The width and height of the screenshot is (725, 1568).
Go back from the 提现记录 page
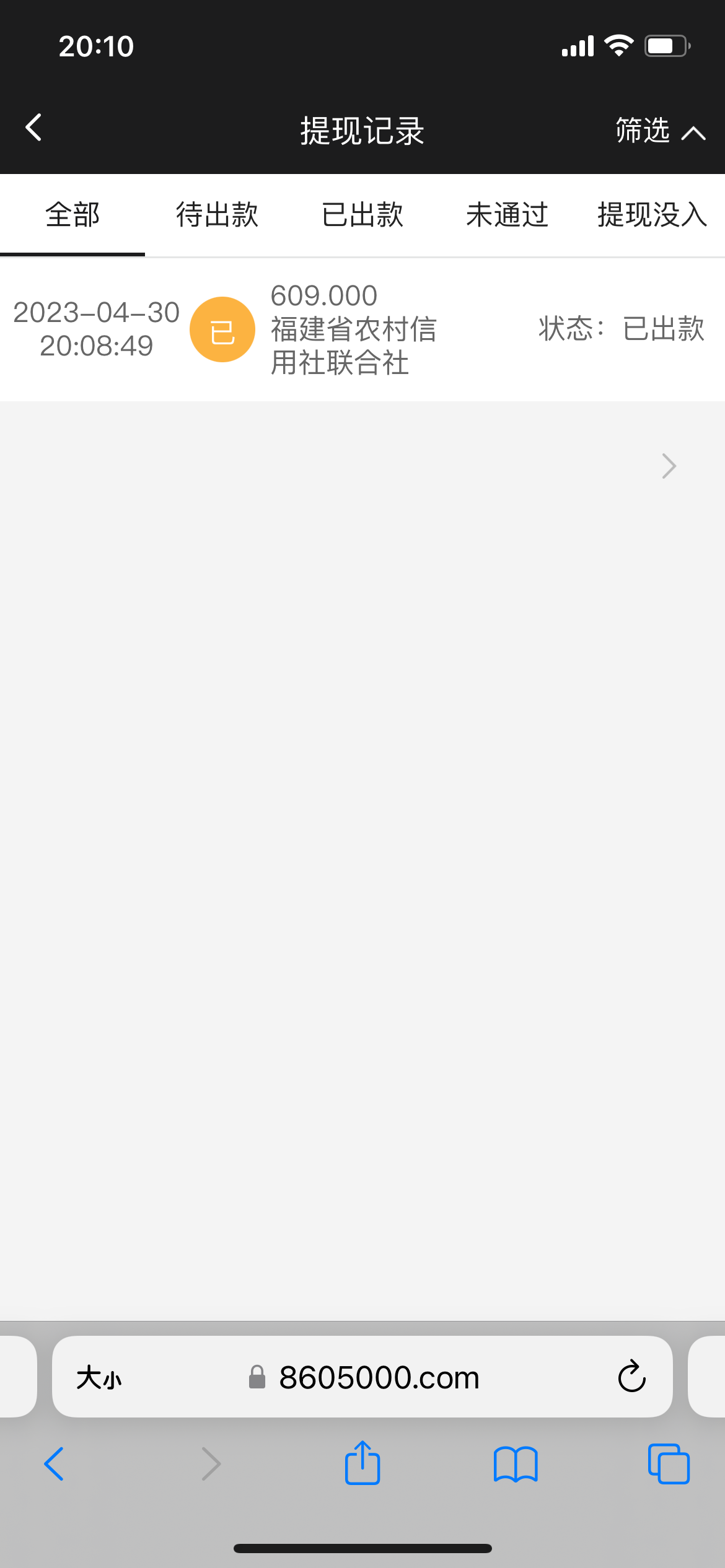point(34,128)
